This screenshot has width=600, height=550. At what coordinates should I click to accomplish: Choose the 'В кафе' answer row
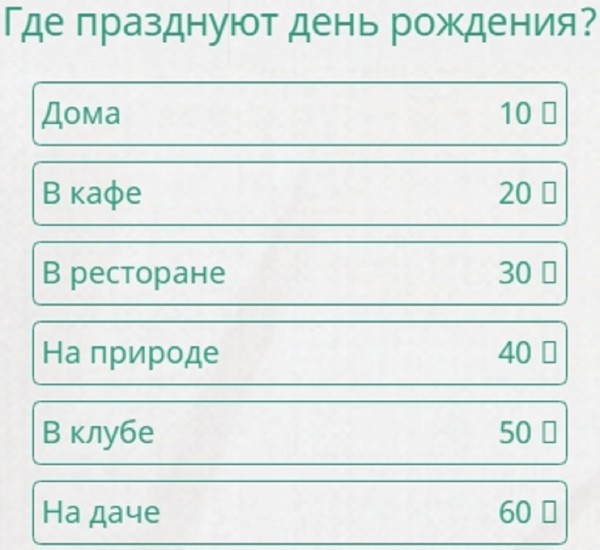(300, 193)
